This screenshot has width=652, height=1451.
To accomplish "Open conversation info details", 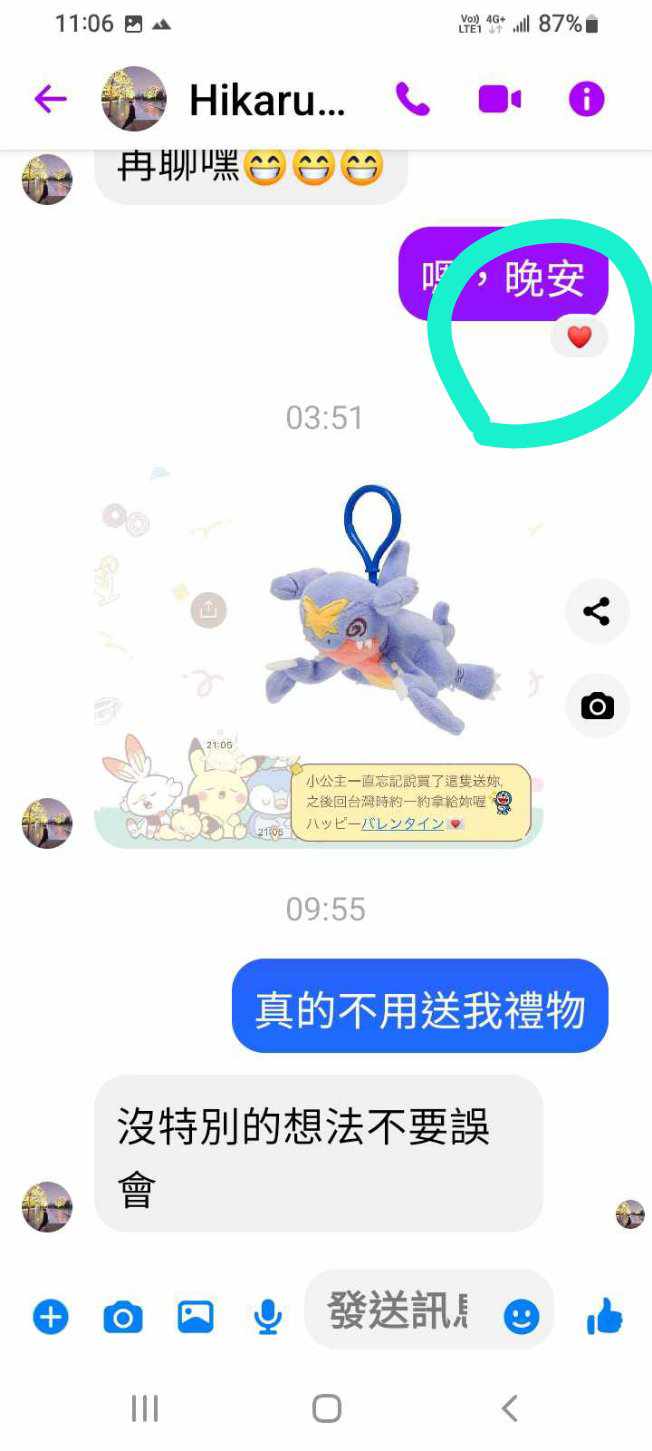I will pos(587,99).
